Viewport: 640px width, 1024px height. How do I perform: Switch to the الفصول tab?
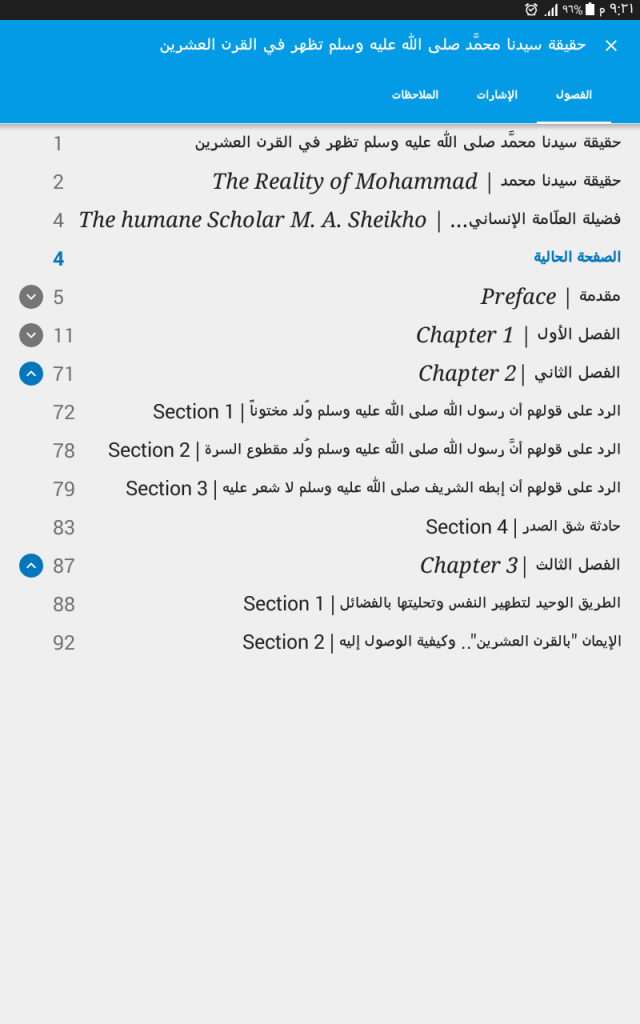(x=573, y=95)
